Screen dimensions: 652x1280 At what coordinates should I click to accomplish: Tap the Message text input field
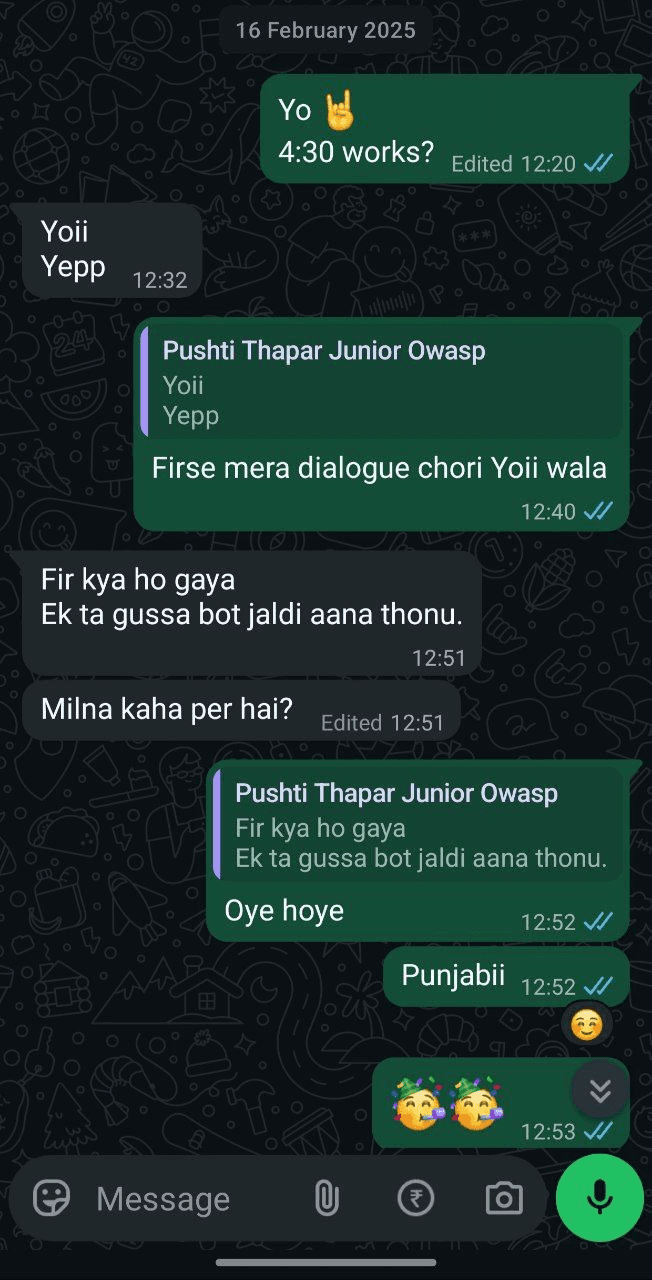pos(190,1199)
